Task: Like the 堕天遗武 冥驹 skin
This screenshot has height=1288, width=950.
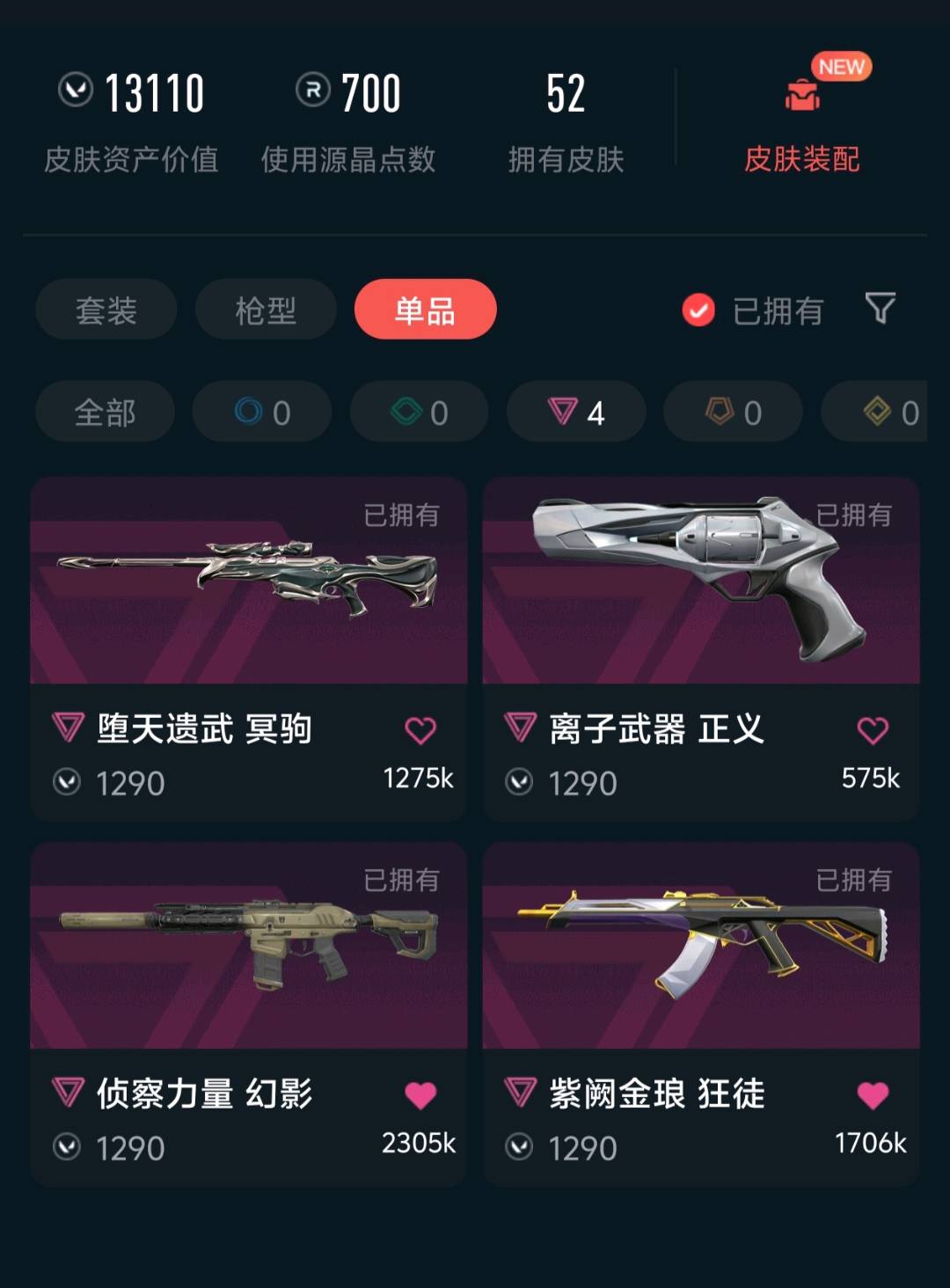Action: (420, 730)
